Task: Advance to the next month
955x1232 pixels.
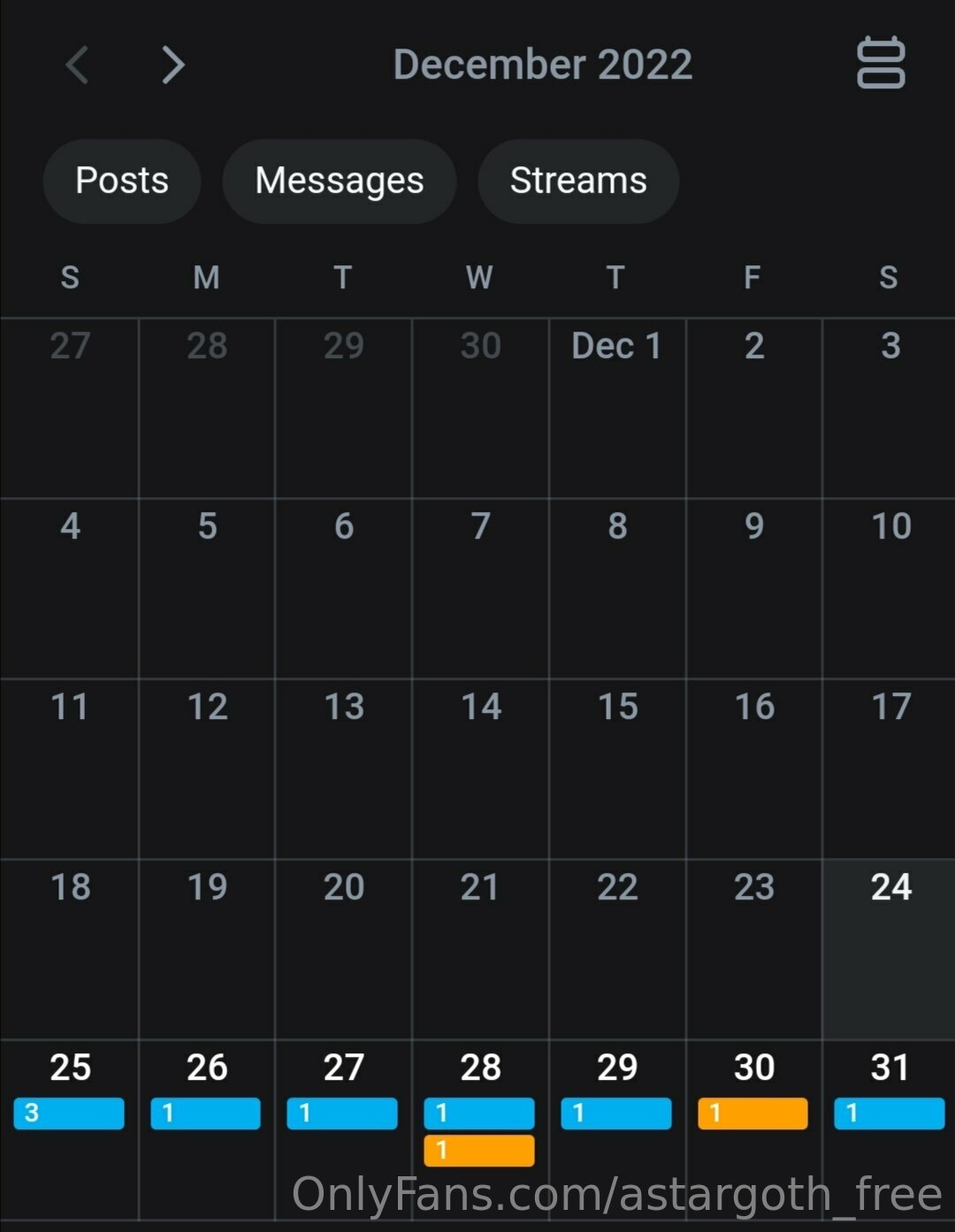Action: pyautogui.click(x=173, y=65)
